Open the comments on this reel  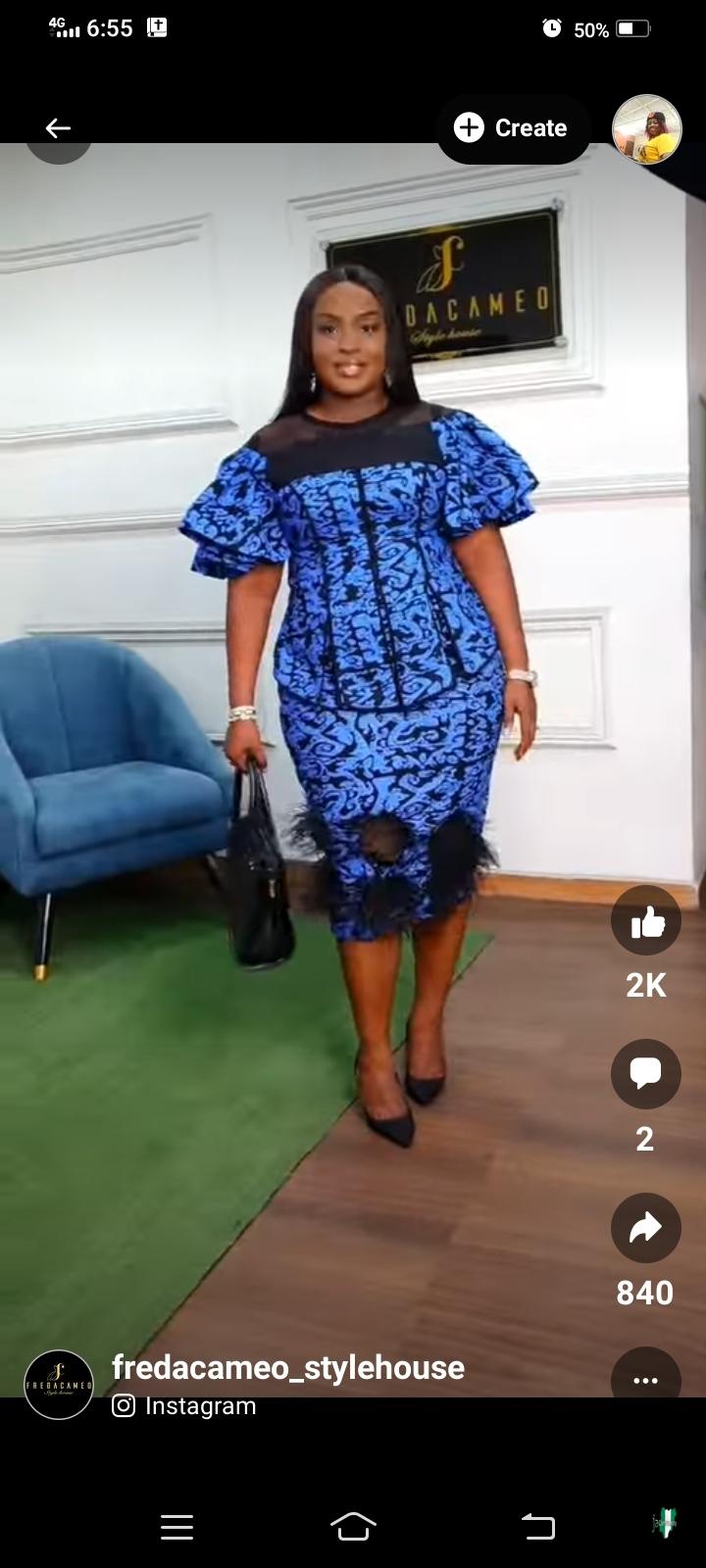coord(645,1074)
